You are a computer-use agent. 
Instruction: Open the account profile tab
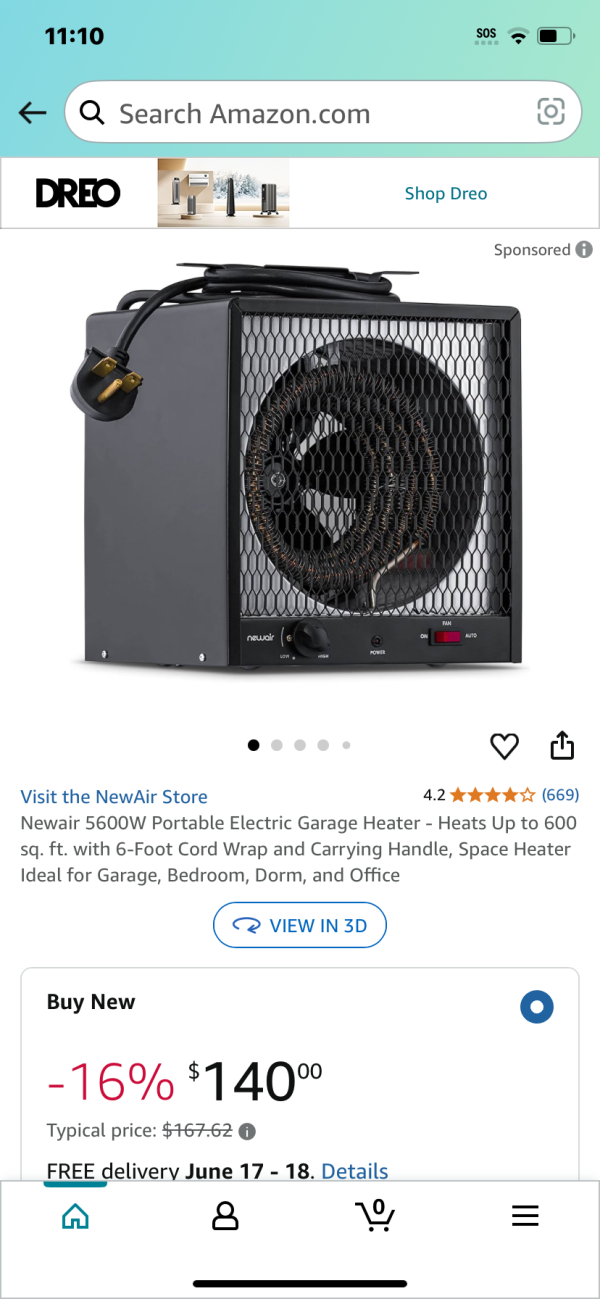225,1216
